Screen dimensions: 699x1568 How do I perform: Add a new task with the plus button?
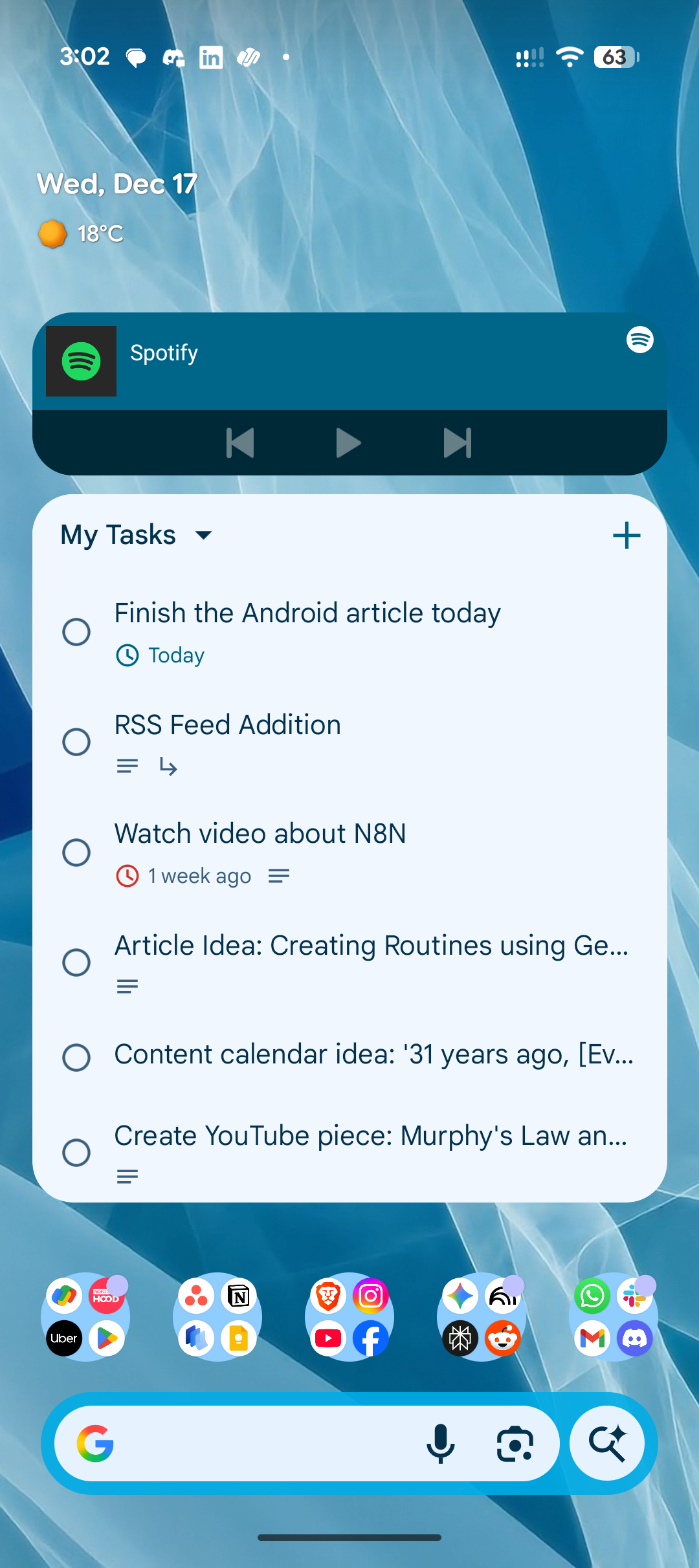(x=626, y=535)
